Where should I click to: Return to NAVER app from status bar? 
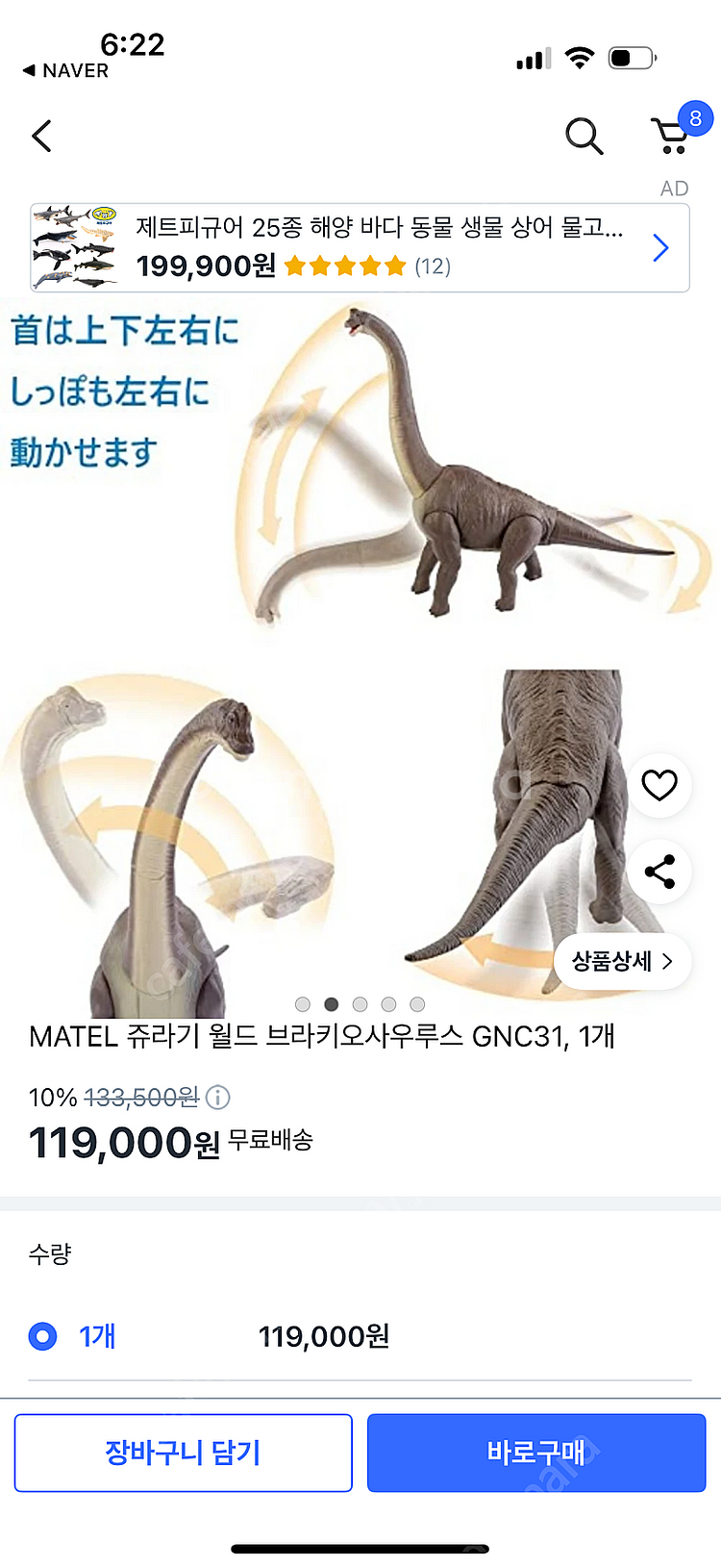click(65, 71)
